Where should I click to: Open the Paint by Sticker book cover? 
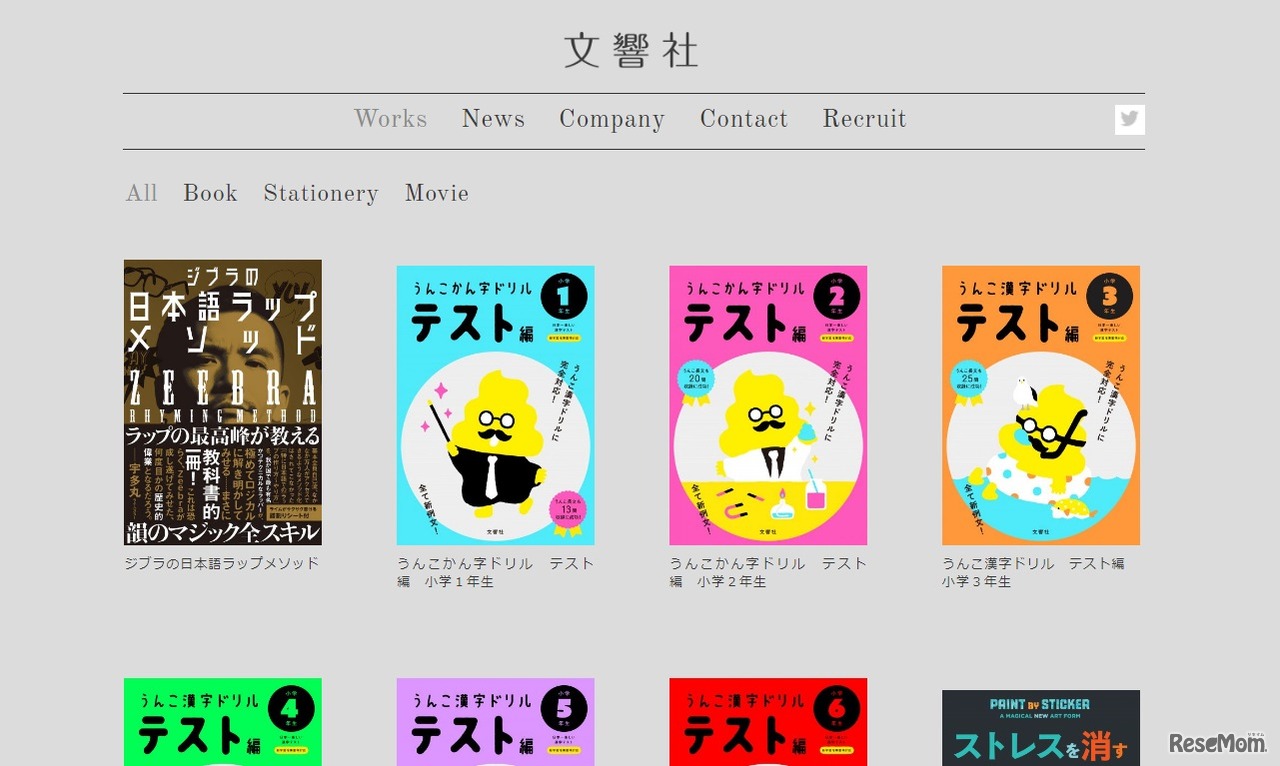[1040, 728]
